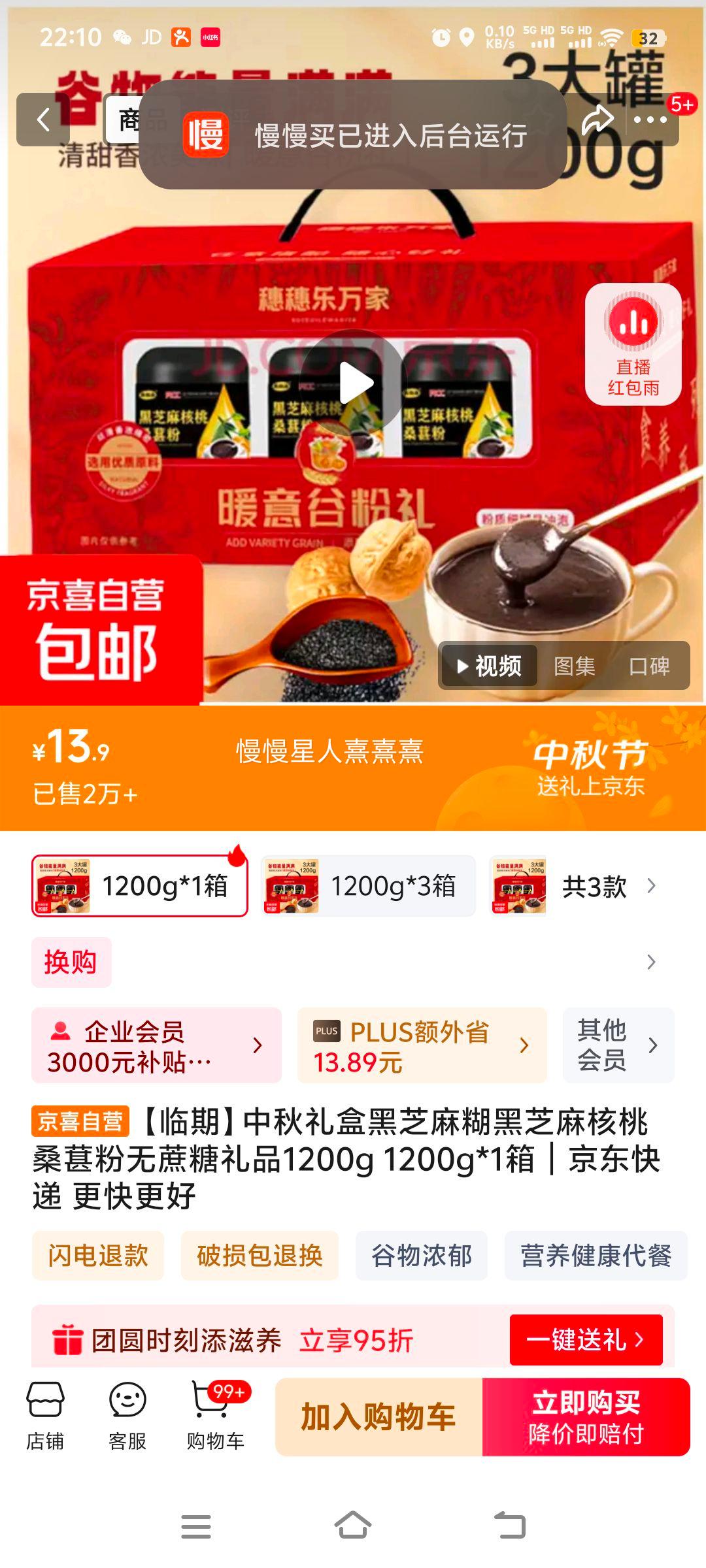Viewport: 706px width, 1568px height.
Task: Switch to the 口碑 reviews tab
Action: (648, 666)
